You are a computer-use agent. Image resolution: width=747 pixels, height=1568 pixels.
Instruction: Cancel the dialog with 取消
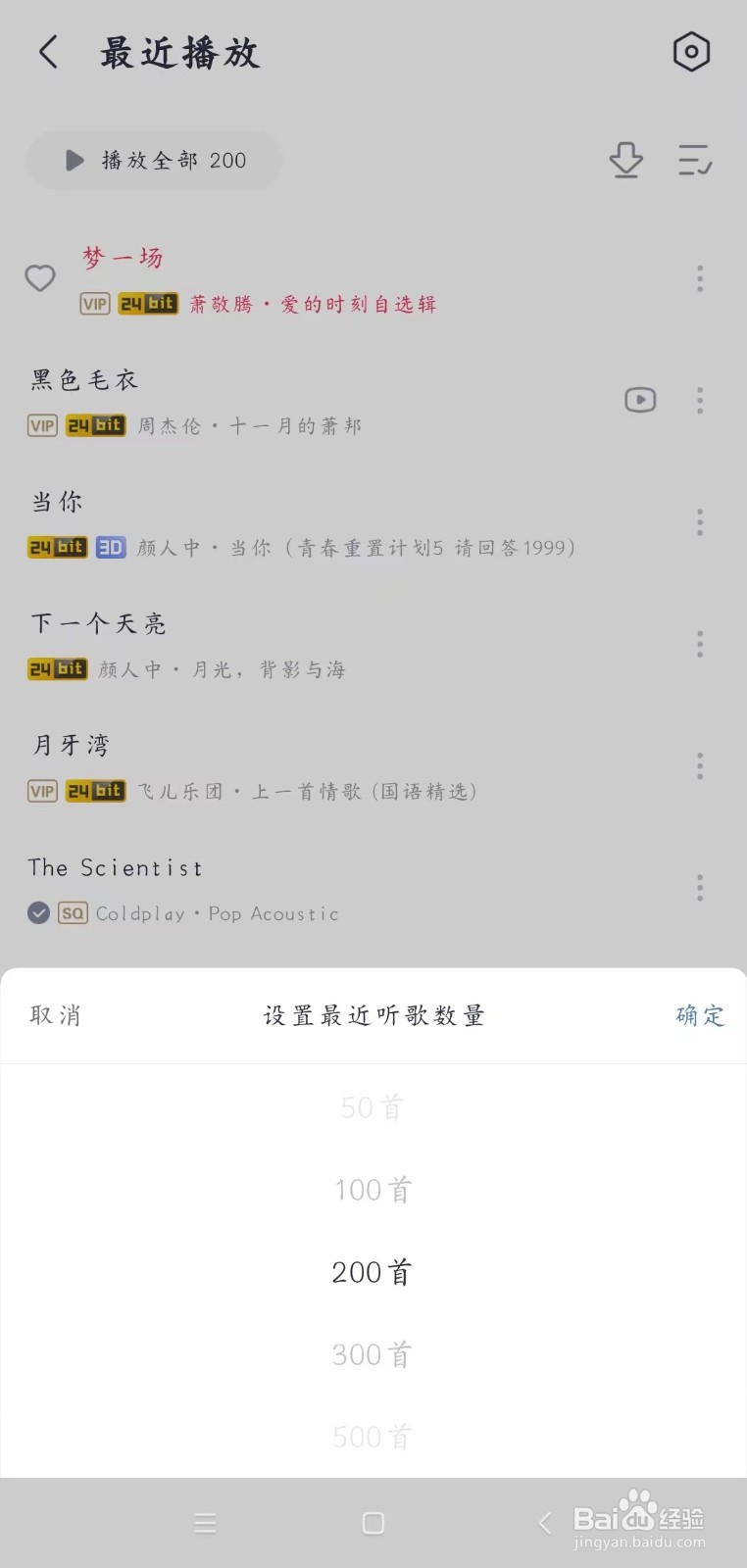click(x=55, y=1015)
